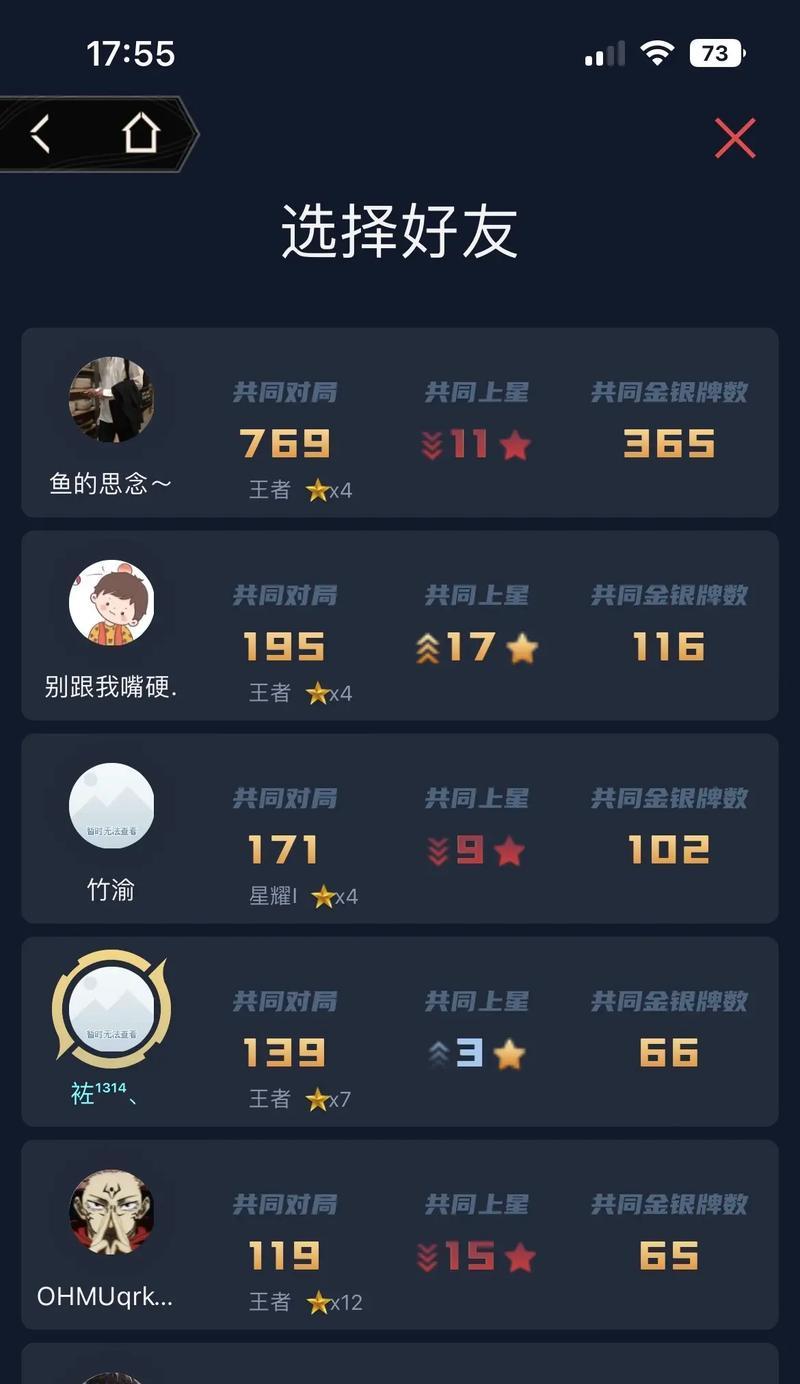Choose friend 别跟我嘴硬.
Image resolution: width=800 pixels, height=1384 pixels.
(400, 626)
